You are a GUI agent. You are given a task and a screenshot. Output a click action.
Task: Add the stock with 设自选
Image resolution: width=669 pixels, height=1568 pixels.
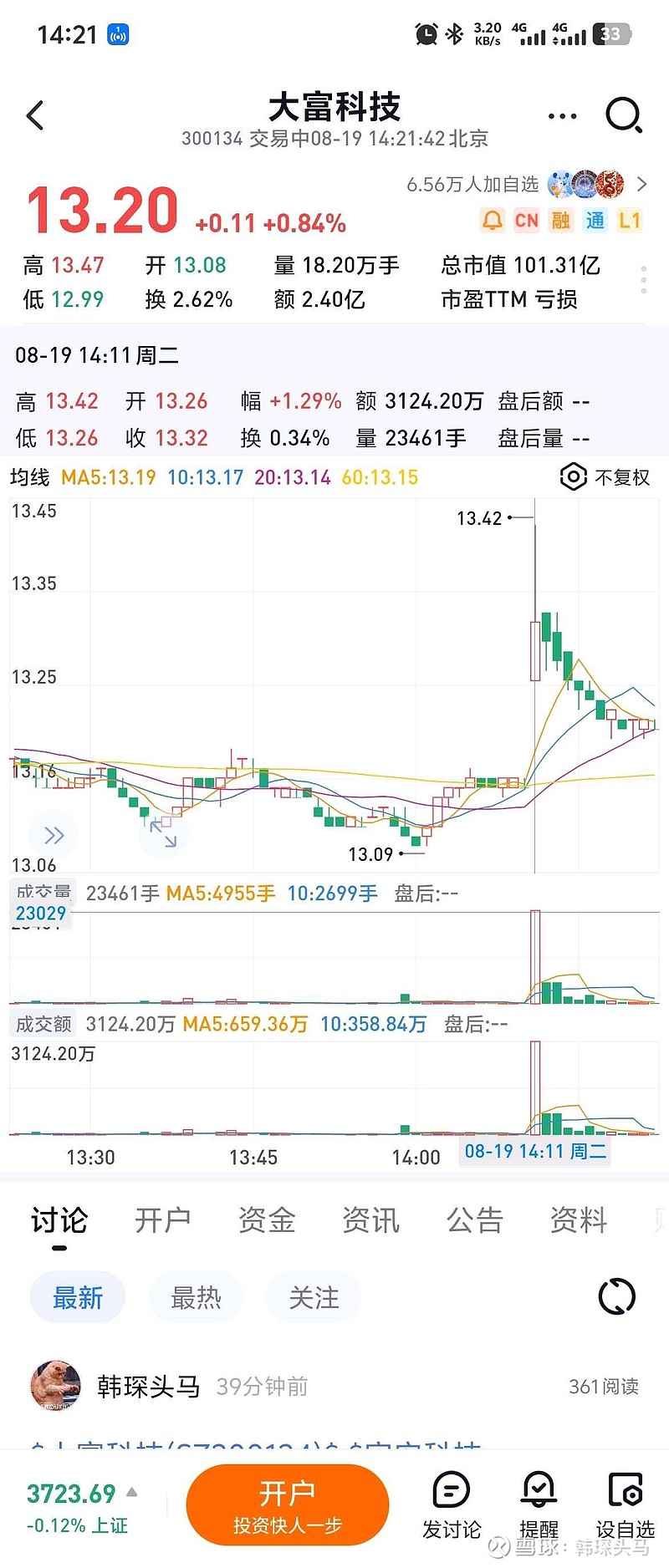click(x=625, y=1505)
